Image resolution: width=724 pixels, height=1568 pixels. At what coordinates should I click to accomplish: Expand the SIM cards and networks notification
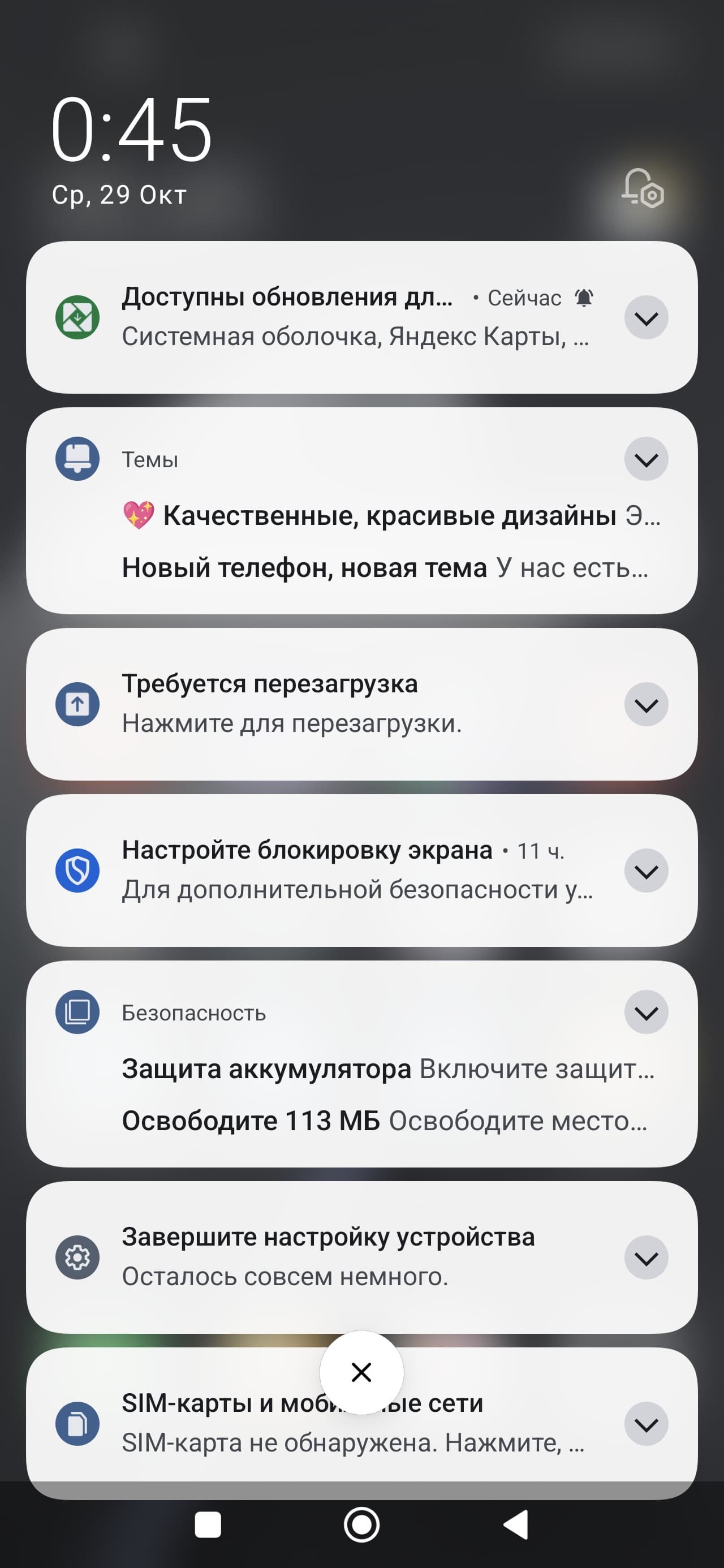click(646, 1424)
